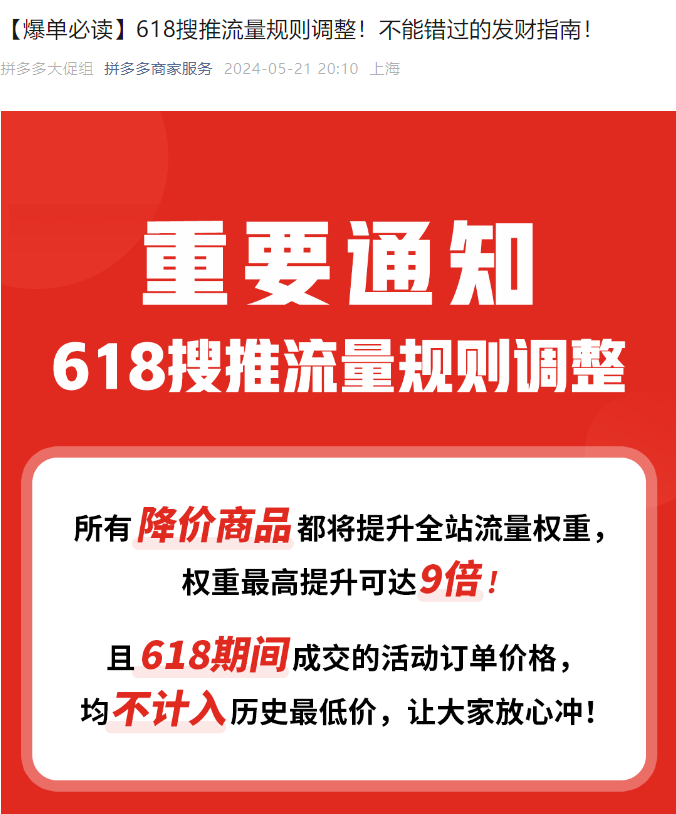The height and width of the screenshot is (814, 676).
Task: View the 重要通知 poster image
Action: [338, 460]
